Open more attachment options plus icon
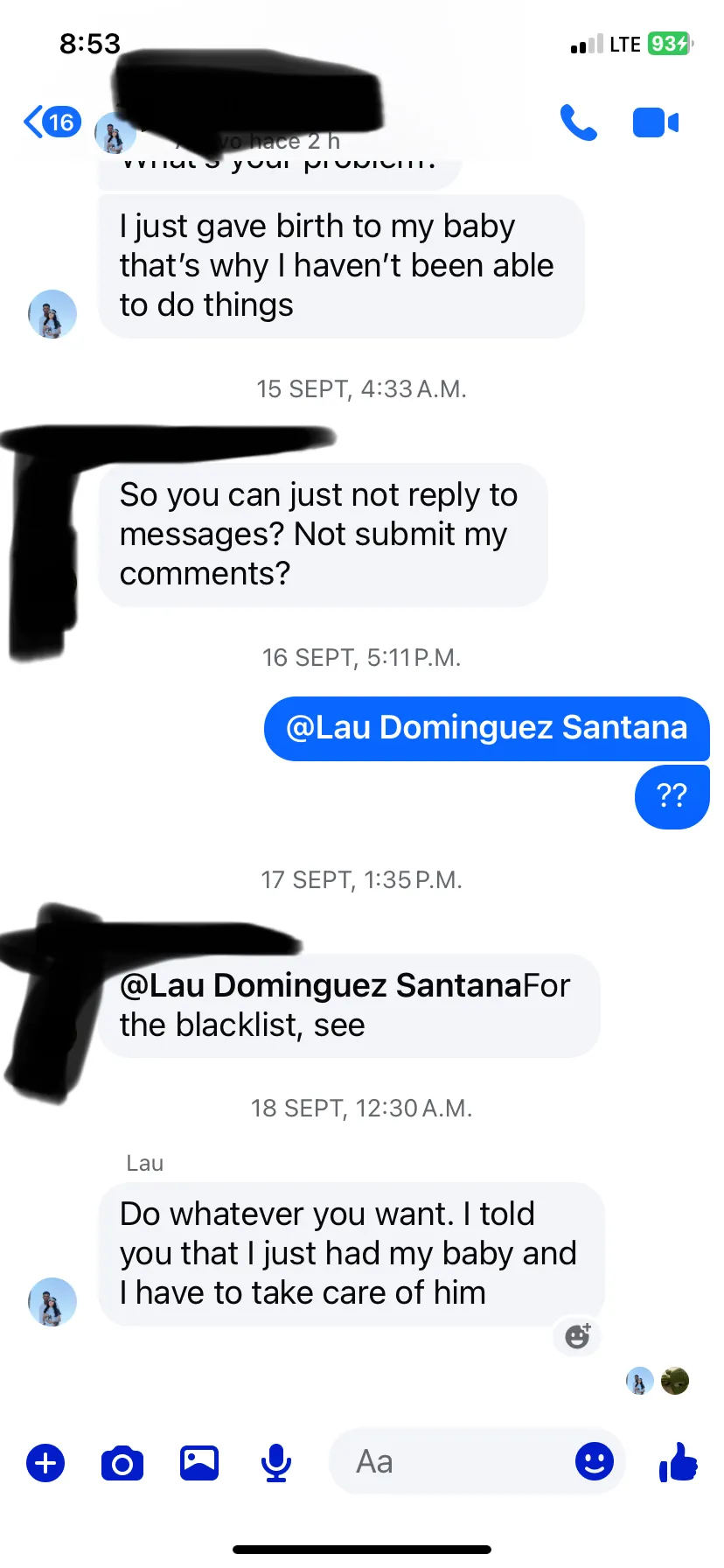The image size is (724, 1568). (45, 1463)
